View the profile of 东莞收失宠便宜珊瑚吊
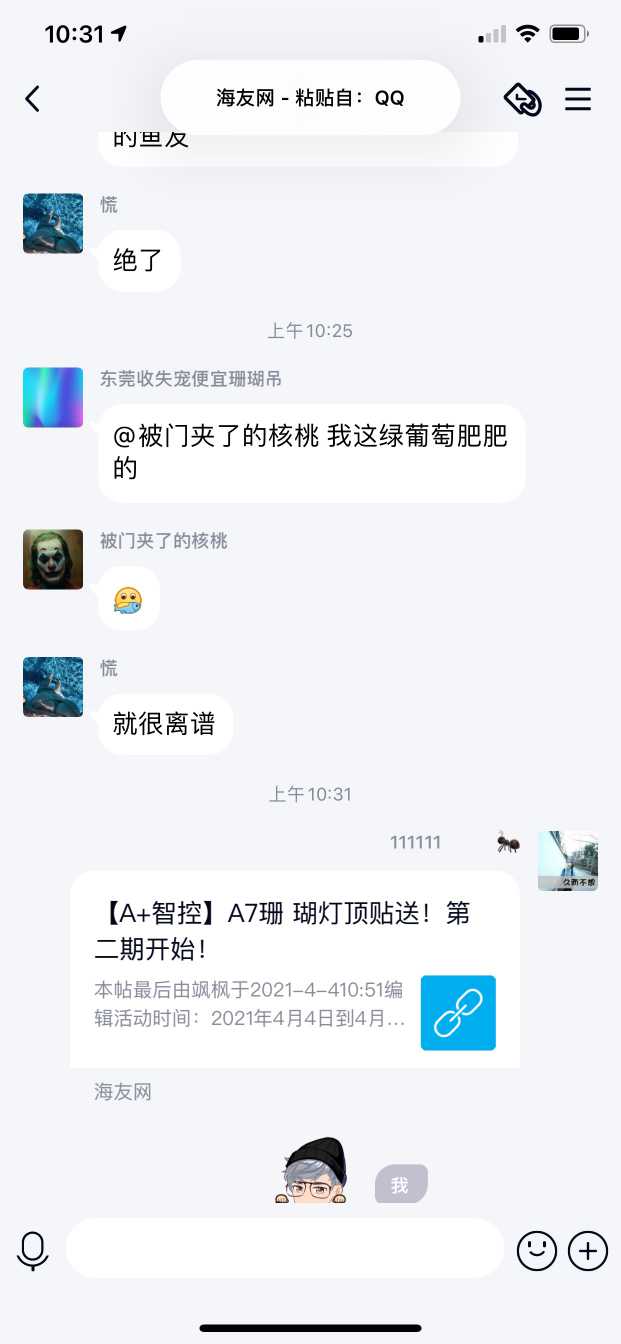 point(53,397)
